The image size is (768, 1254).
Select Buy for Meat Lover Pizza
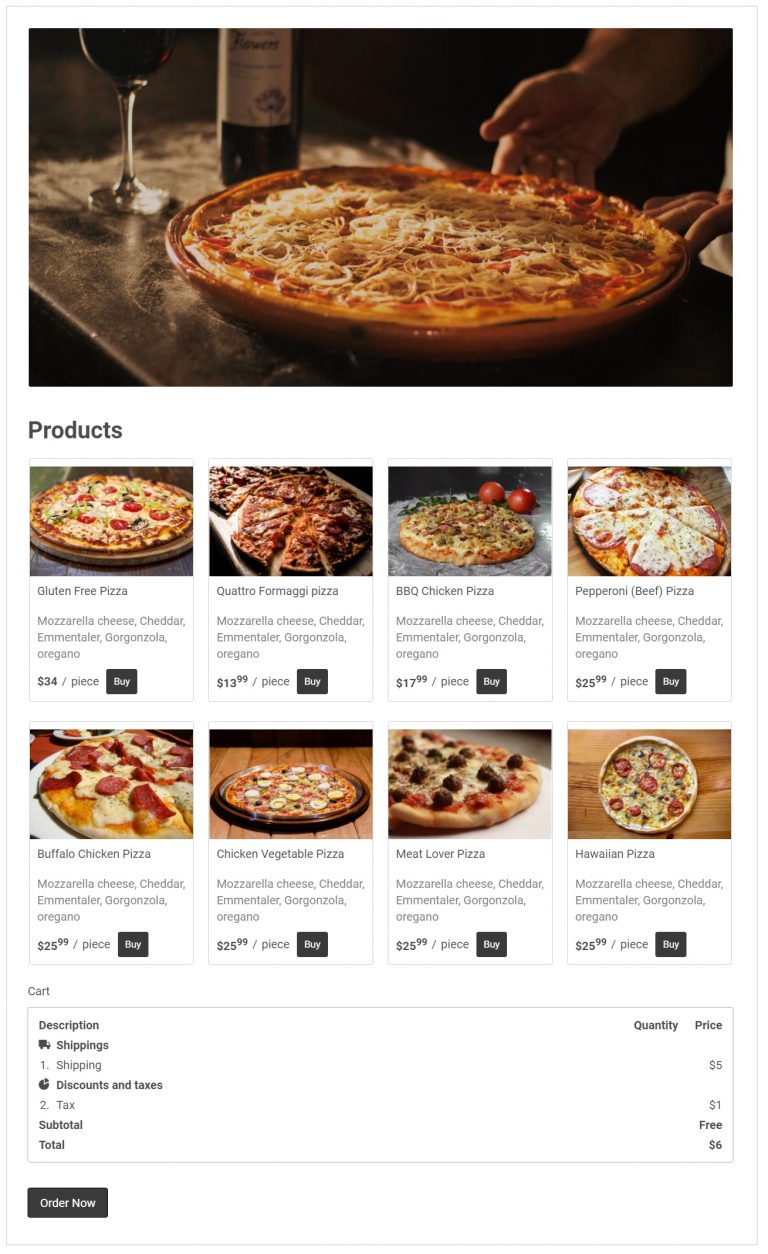pyautogui.click(x=491, y=945)
